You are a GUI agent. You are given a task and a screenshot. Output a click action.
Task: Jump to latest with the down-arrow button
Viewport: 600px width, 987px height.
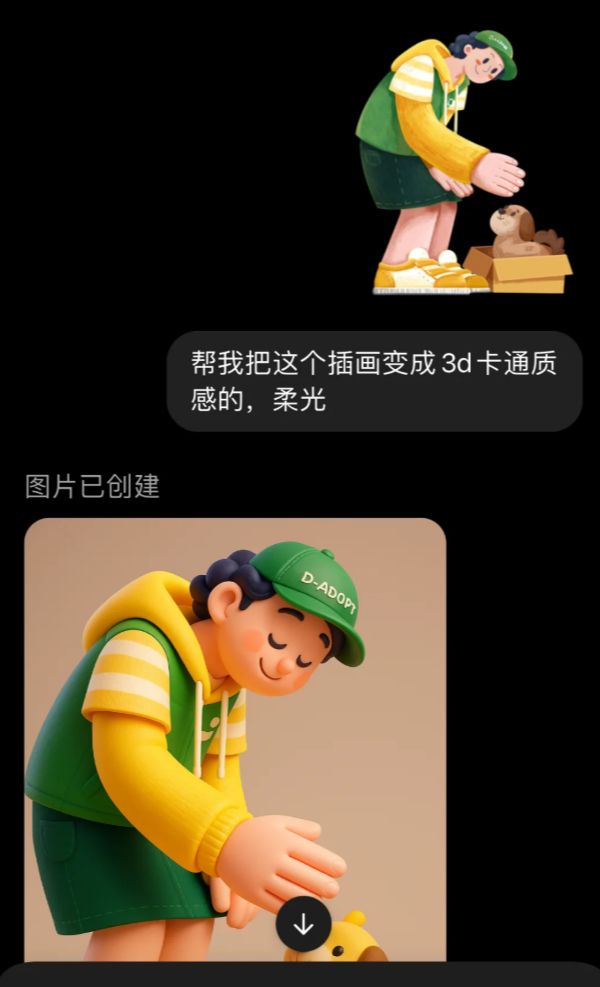pyautogui.click(x=303, y=925)
